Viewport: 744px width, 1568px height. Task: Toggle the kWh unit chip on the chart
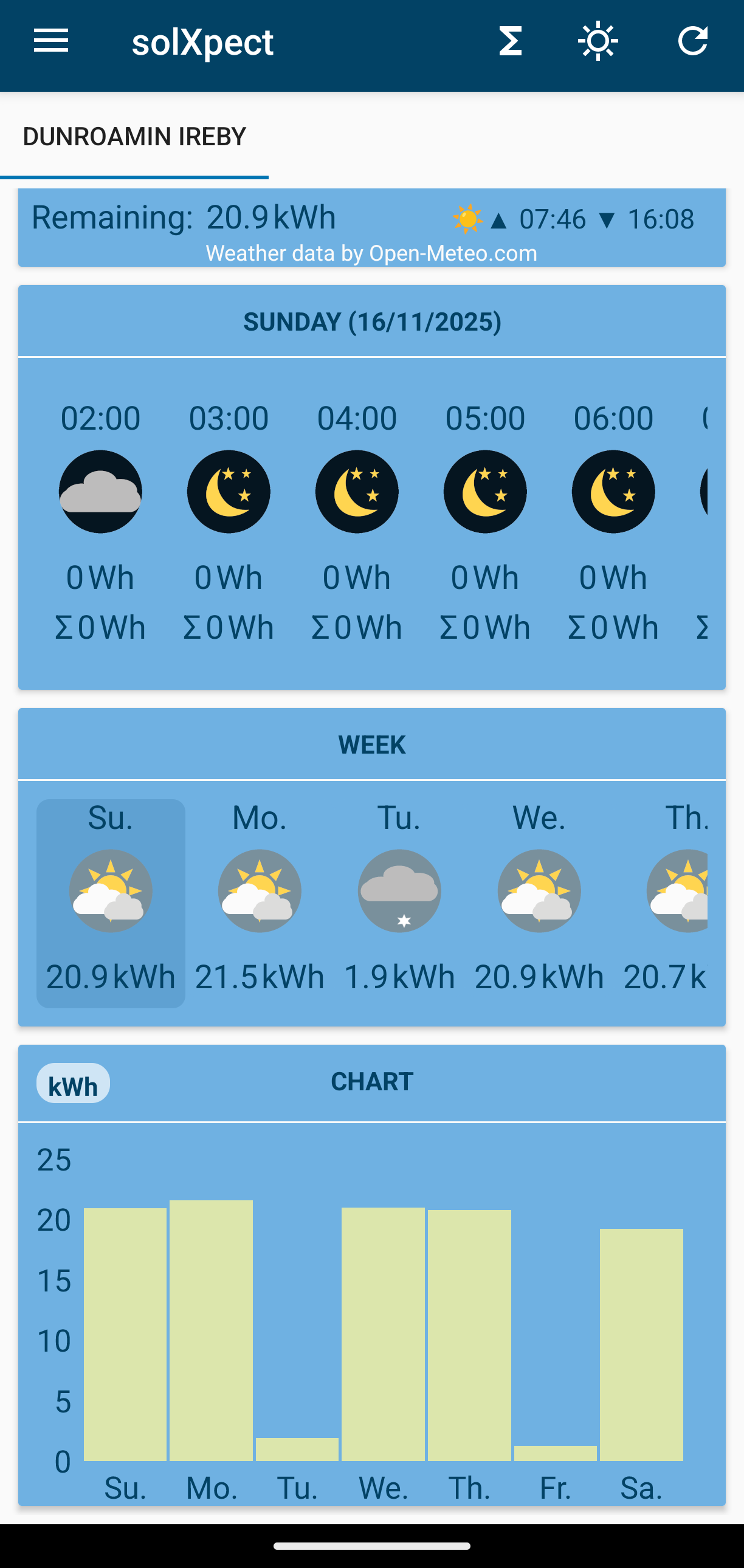[73, 1084]
